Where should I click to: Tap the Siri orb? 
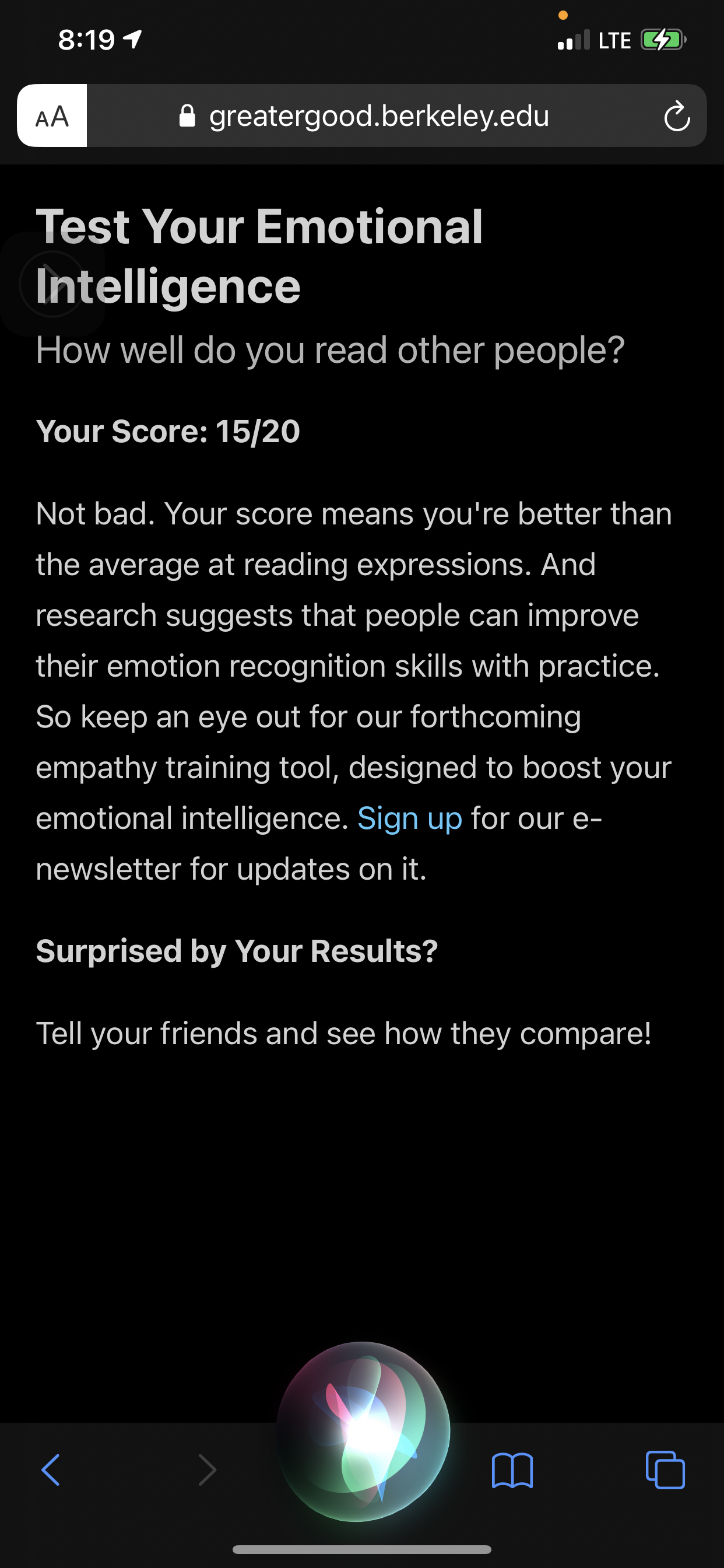[363, 1431]
